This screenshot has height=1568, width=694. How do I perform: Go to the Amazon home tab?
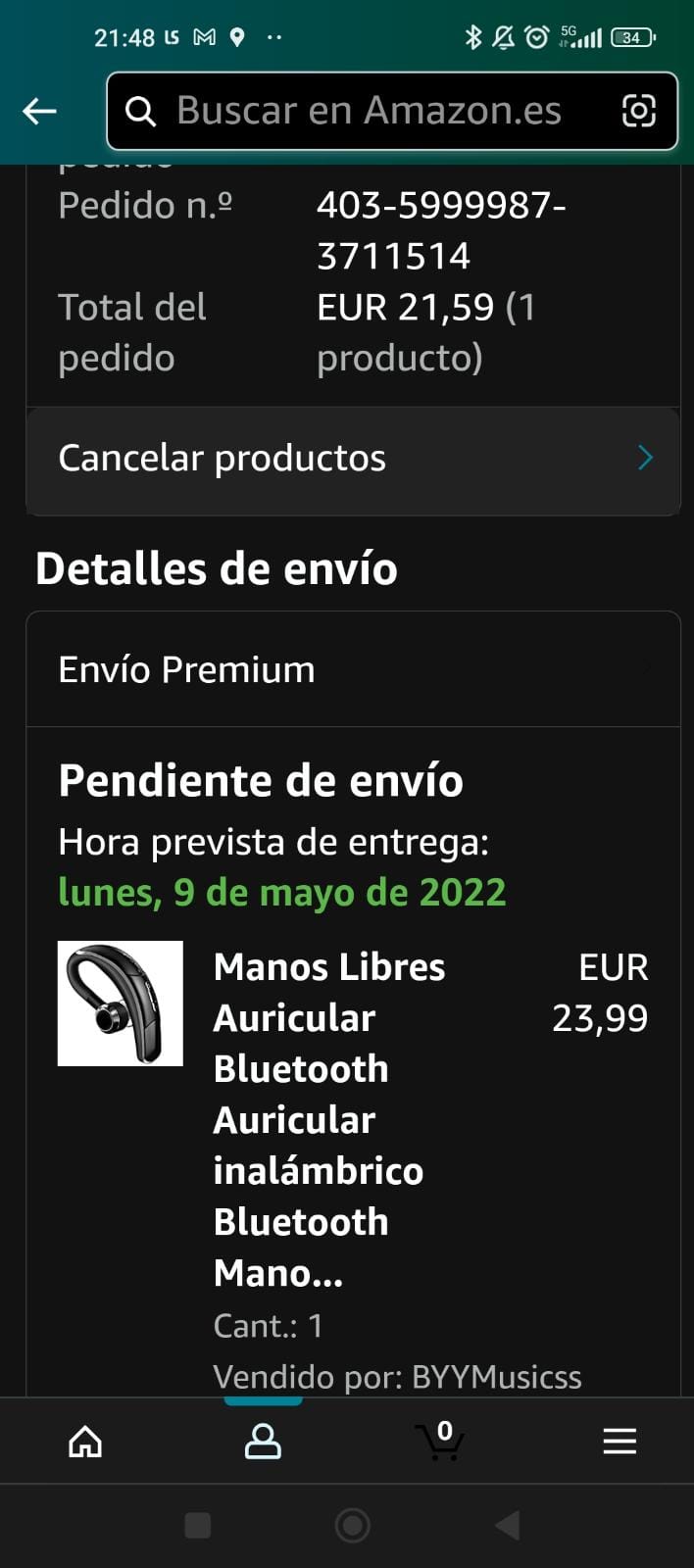[85, 1442]
